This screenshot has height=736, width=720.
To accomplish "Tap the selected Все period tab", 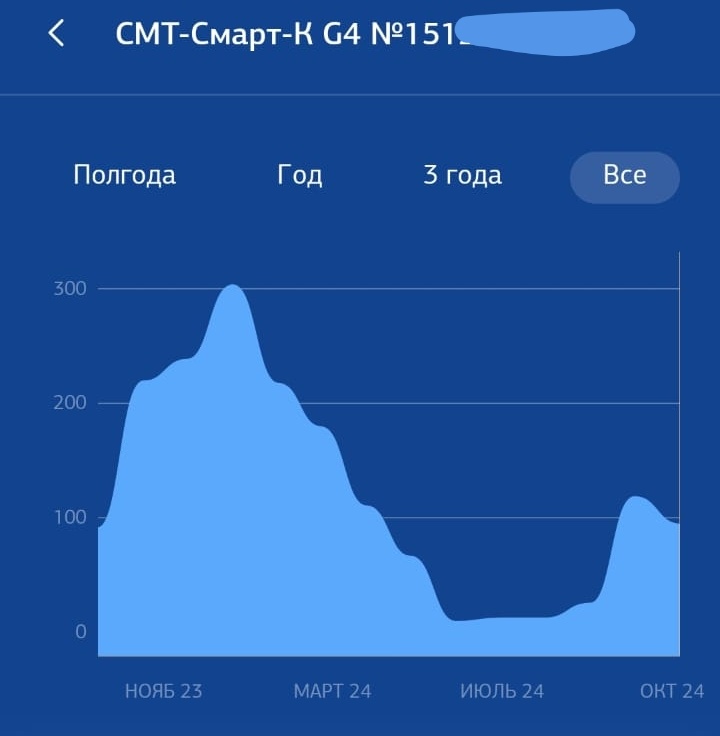I will click(x=625, y=177).
